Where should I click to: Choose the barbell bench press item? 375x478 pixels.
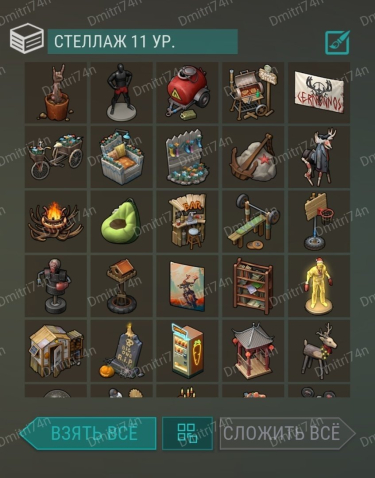(x=253, y=221)
